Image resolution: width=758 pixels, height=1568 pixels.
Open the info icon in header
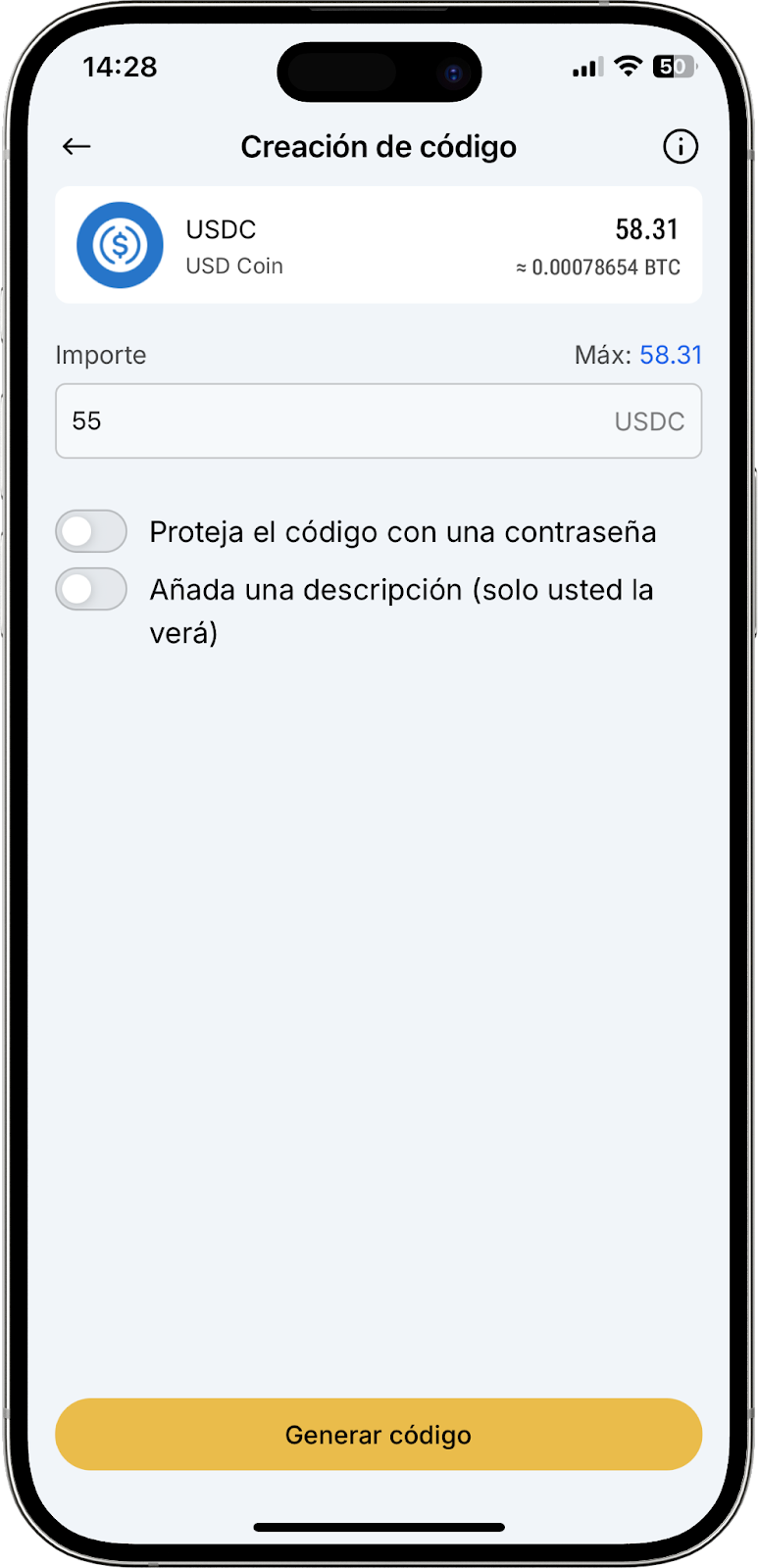point(681,147)
